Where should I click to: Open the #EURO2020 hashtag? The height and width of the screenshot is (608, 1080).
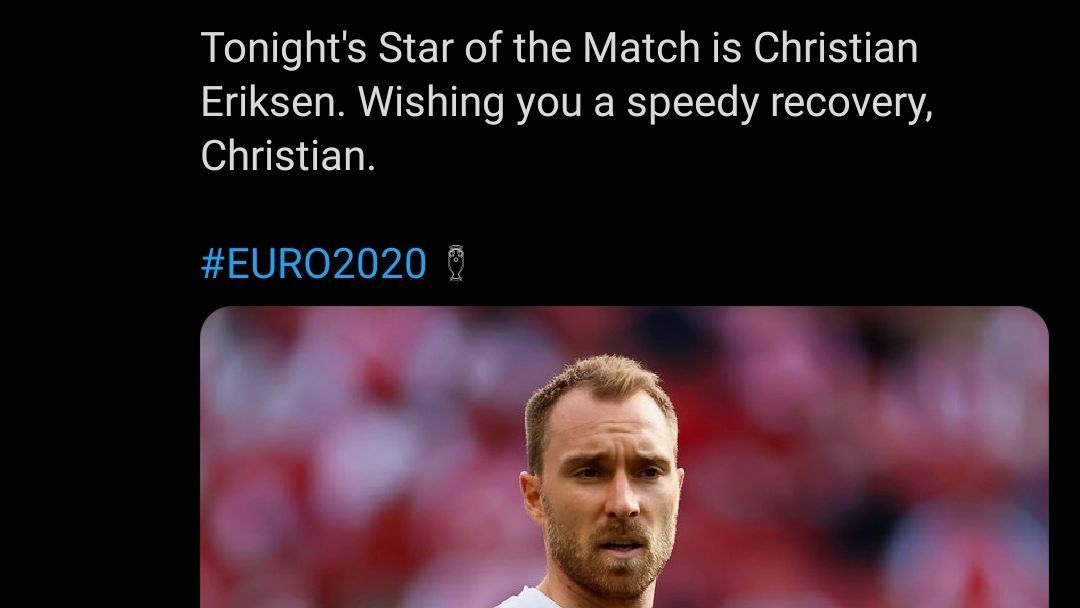pyautogui.click(x=314, y=264)
